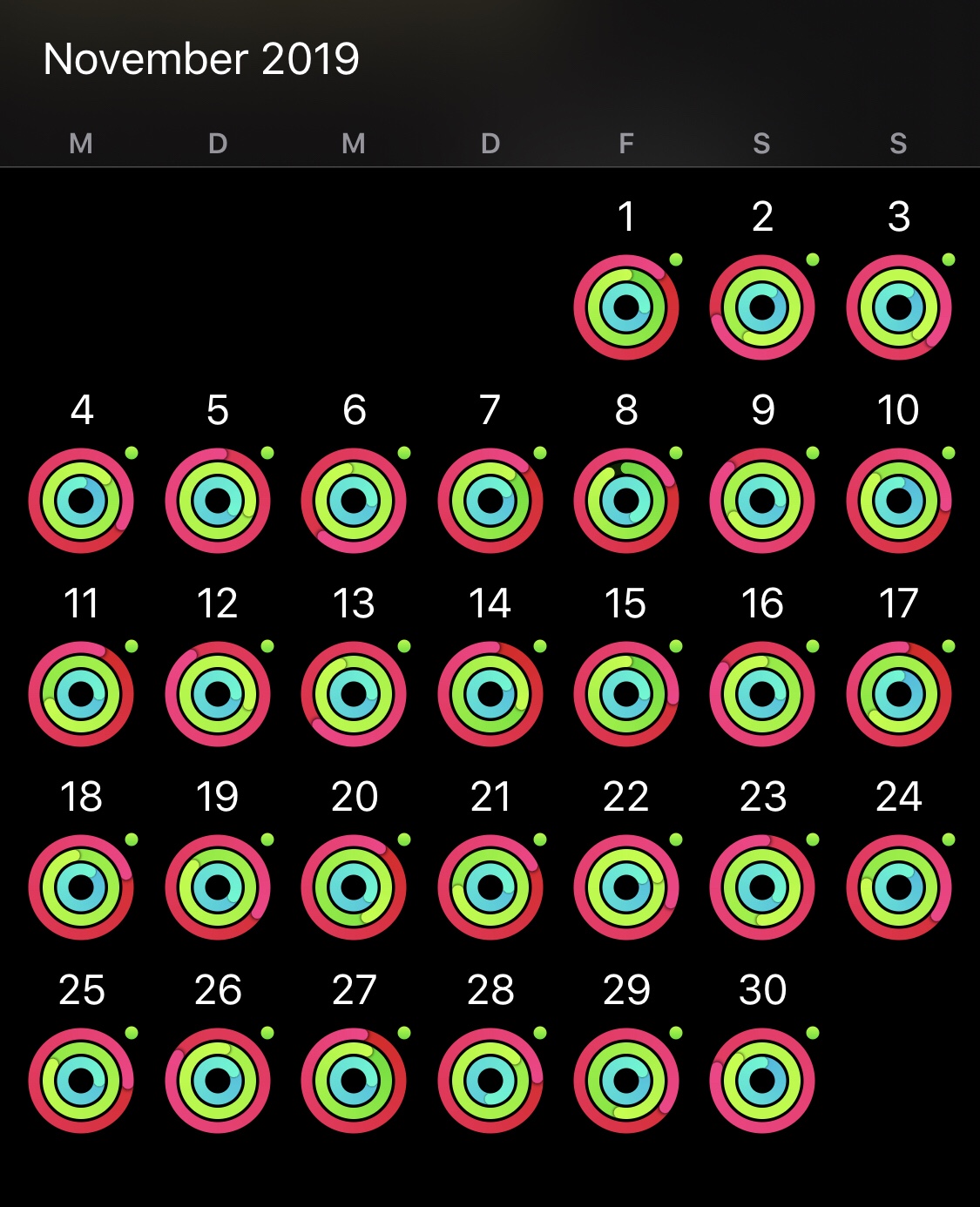Image resolution: width=980 pixels, height=1207 pixels.
Task: View rings for November 15
Action: click(x=626, y=694)
